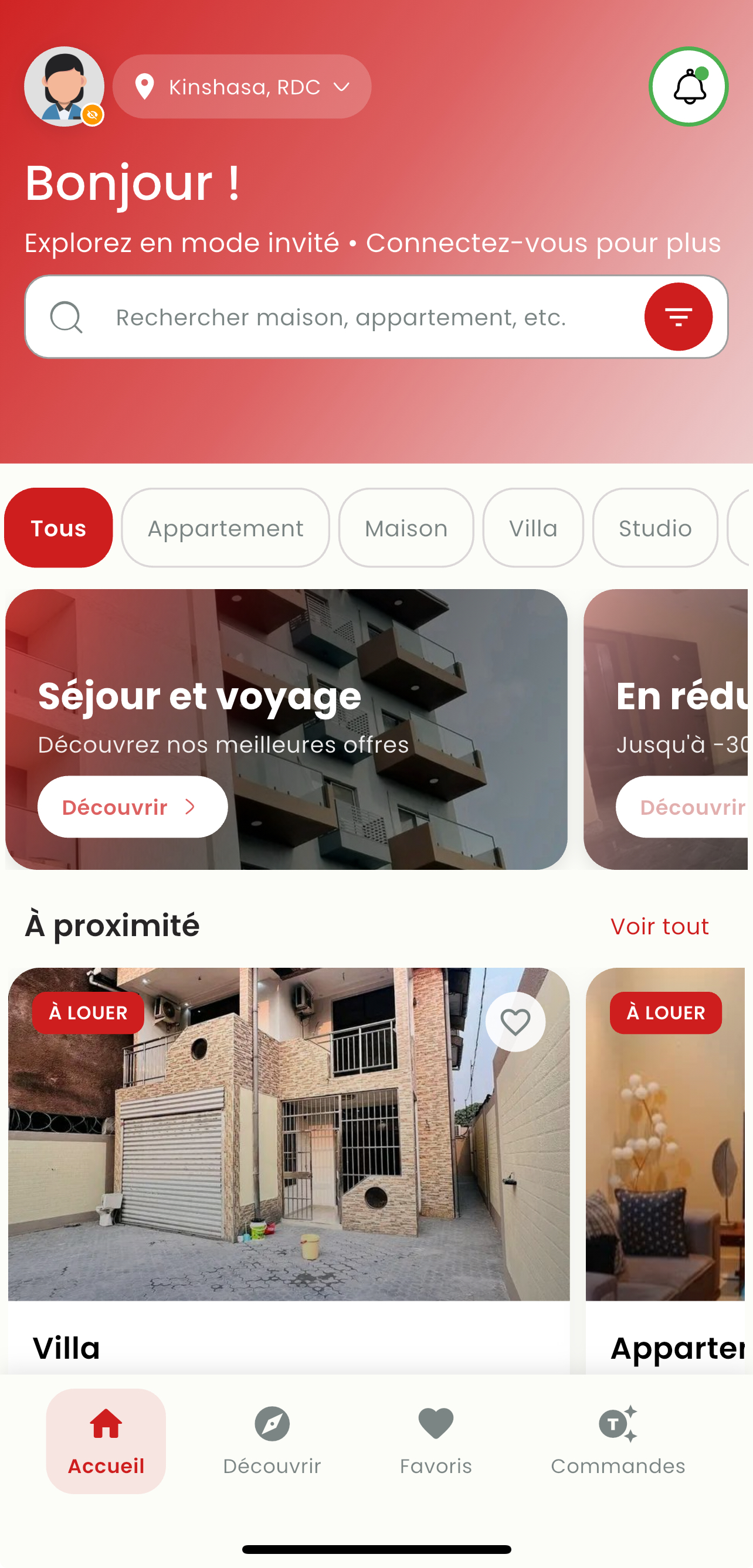This screenshot has width=753, height=1568.
Task: Switch to the Découvrir tab
Action: [x=272, y=1441]
